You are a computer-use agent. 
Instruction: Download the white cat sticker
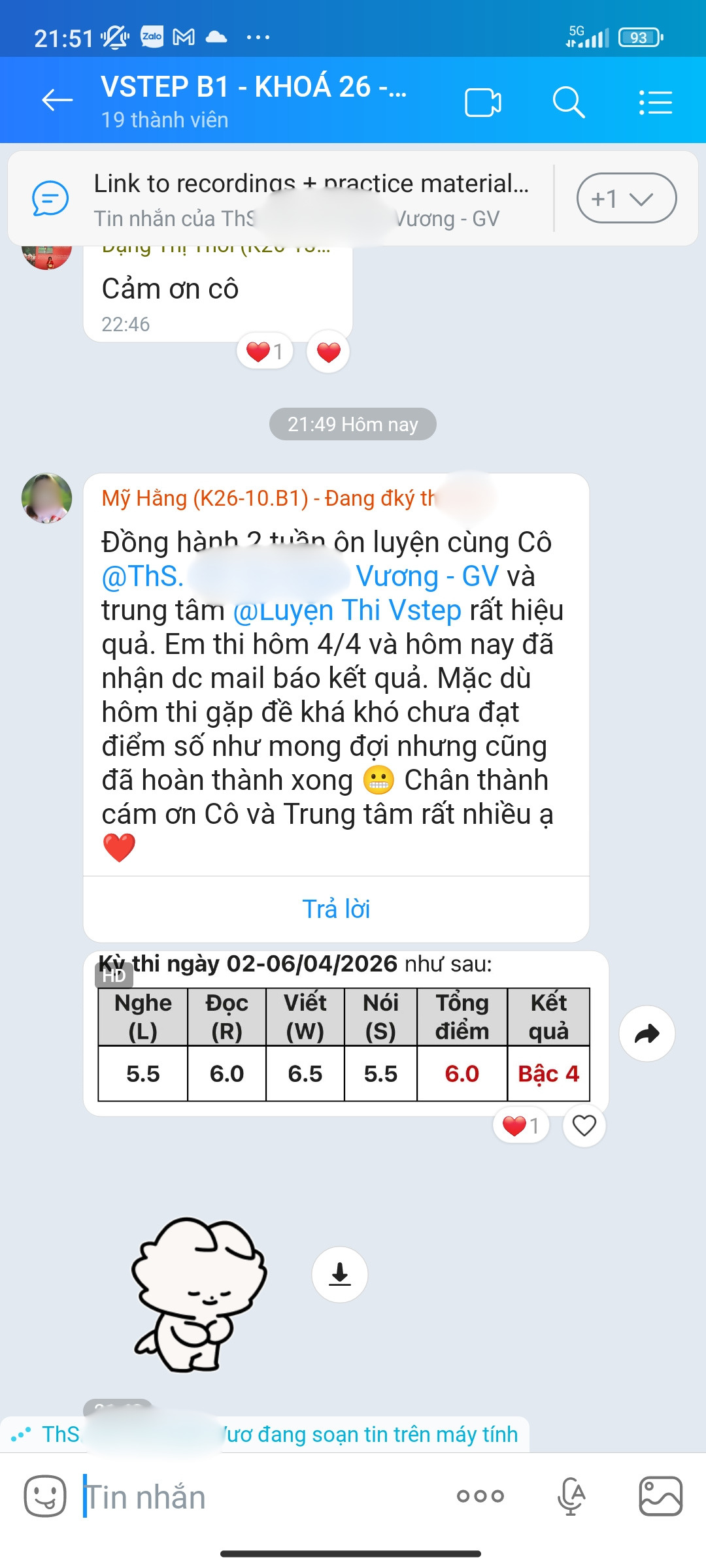340,1274
